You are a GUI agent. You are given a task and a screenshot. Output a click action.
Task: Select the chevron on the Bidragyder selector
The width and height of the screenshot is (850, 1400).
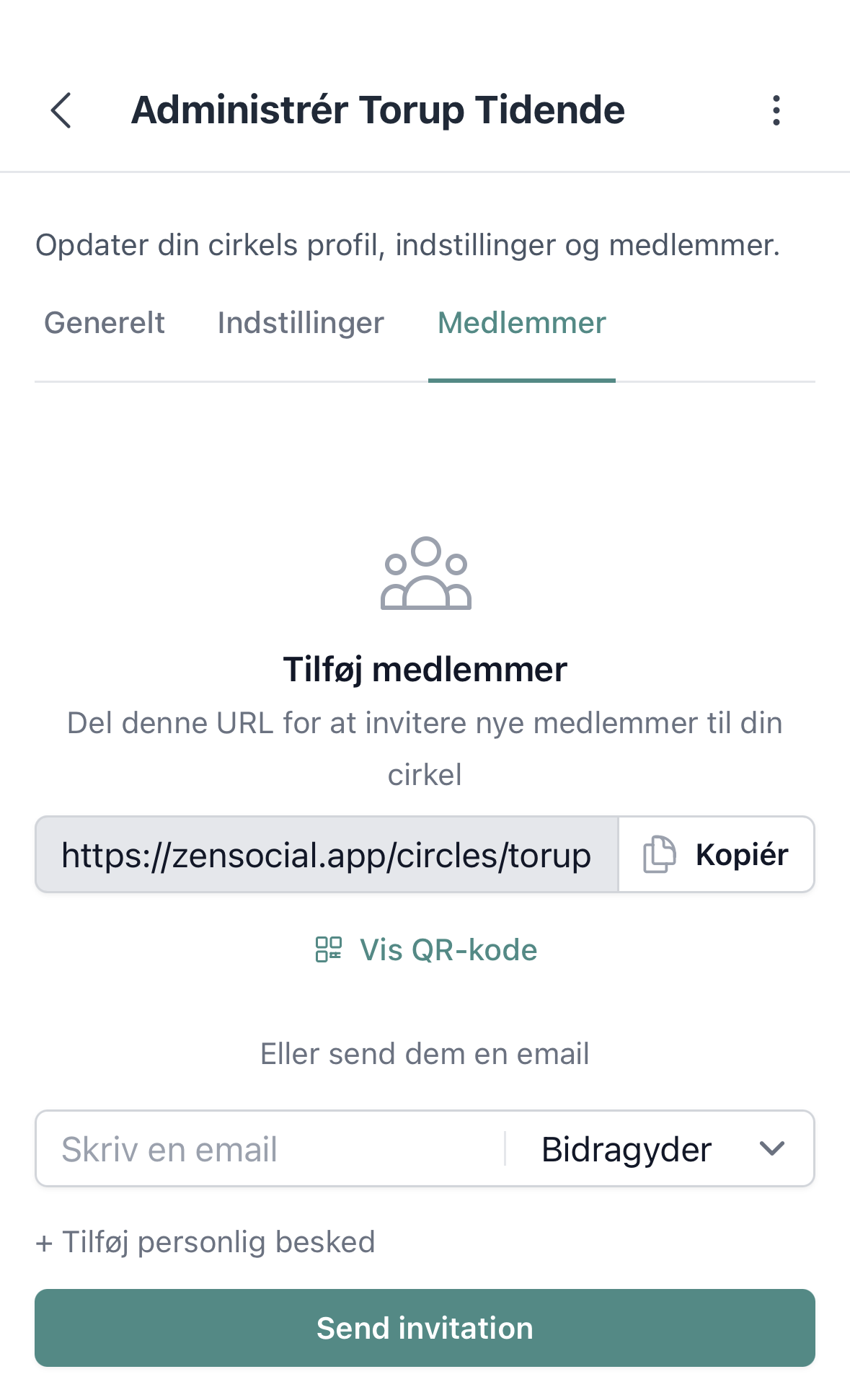(772, 1148)
